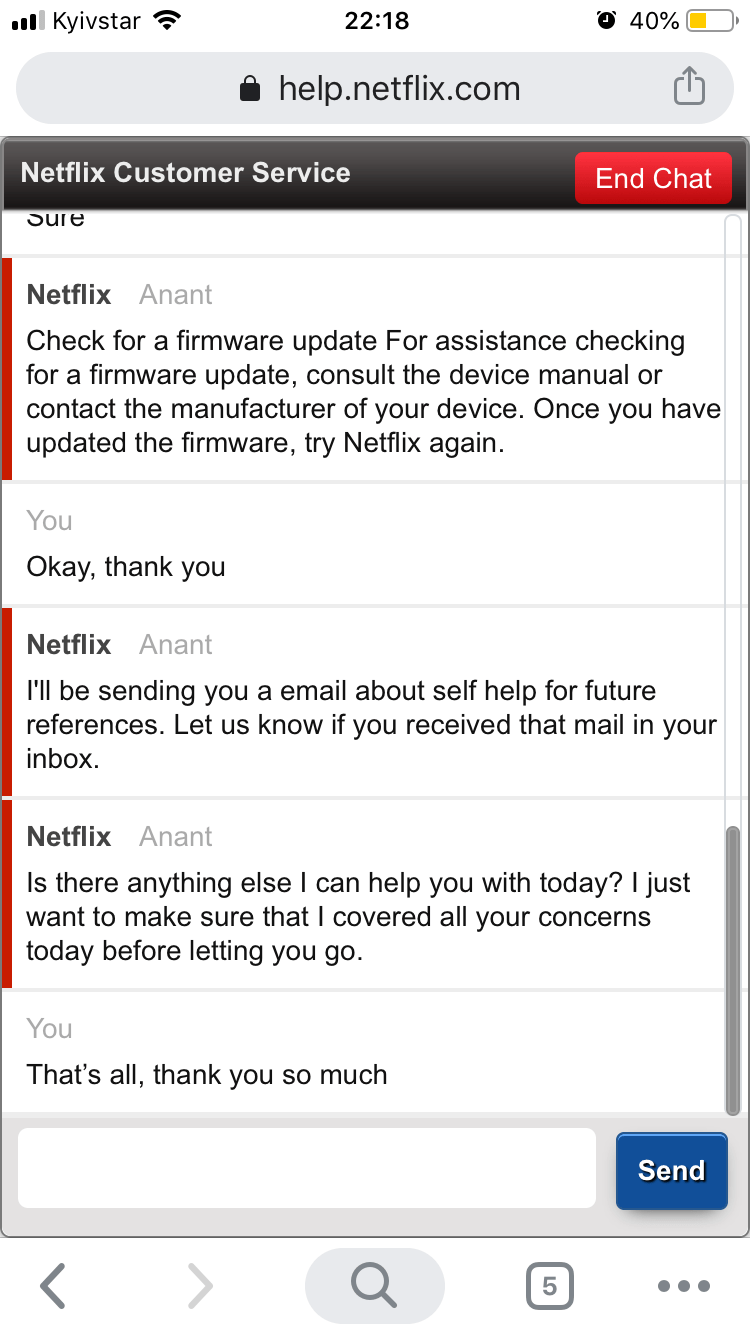Tap the forward navigation arrow
Screen dimensions: 750x1334
199,1285
